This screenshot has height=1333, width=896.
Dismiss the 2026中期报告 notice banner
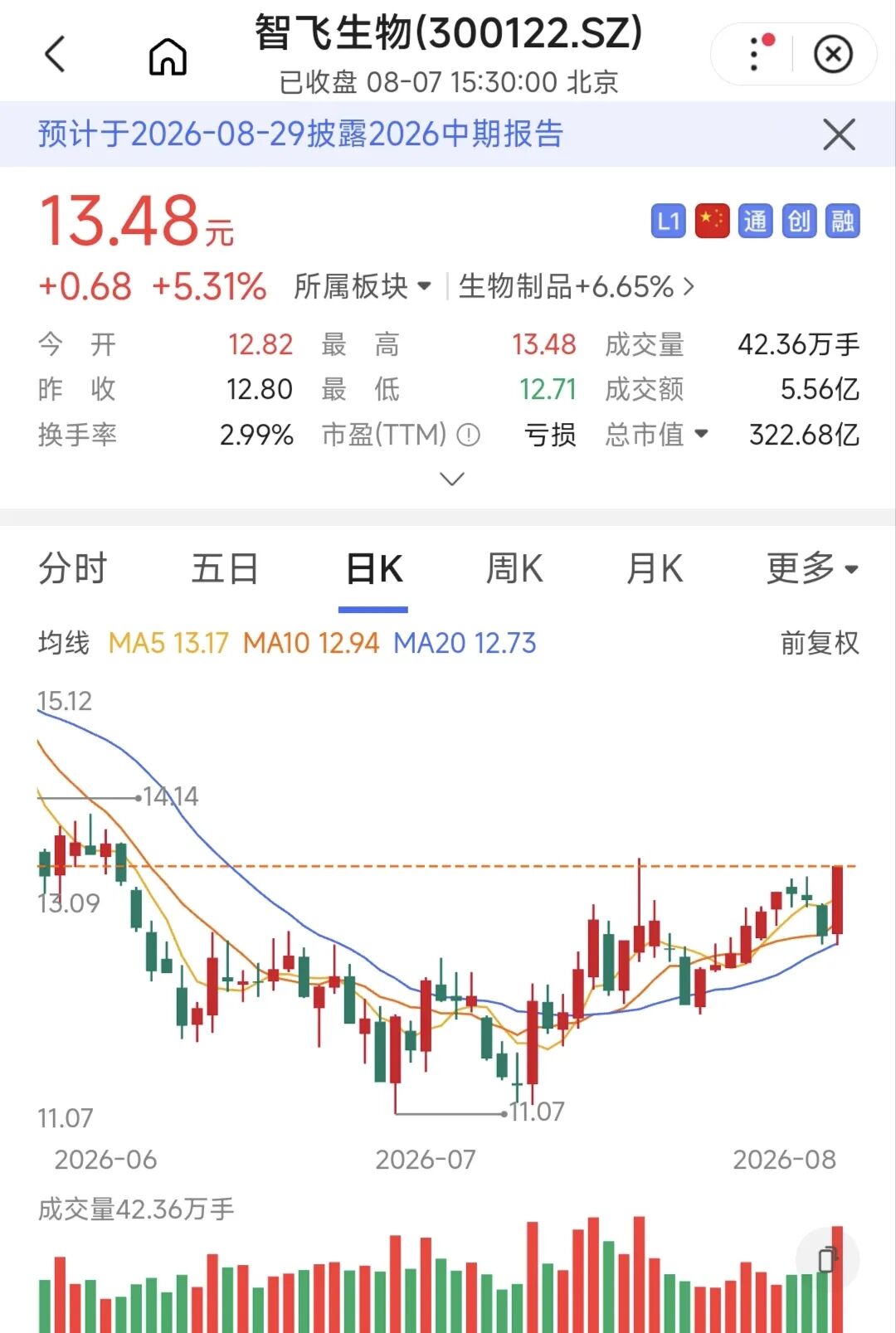coord(839,134)
